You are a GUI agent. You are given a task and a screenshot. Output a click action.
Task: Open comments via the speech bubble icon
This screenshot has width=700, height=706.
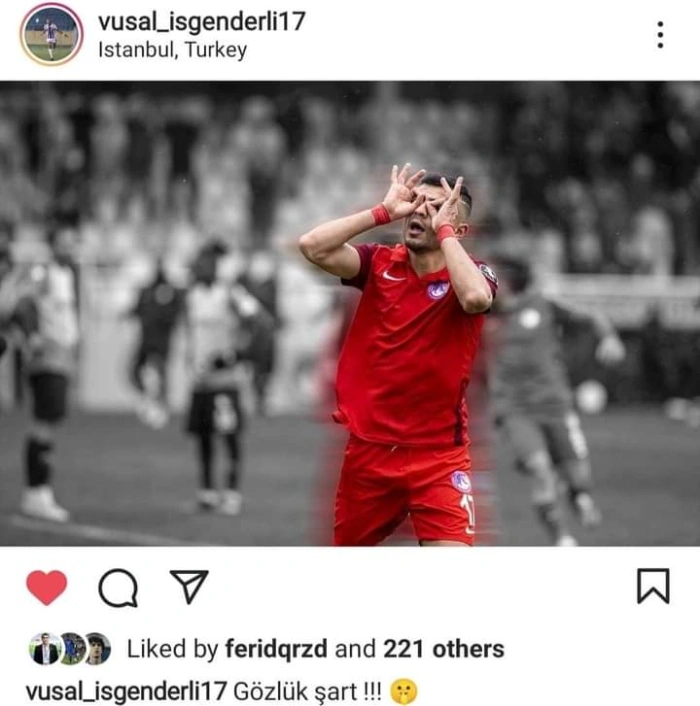click(x=118, y=588)
